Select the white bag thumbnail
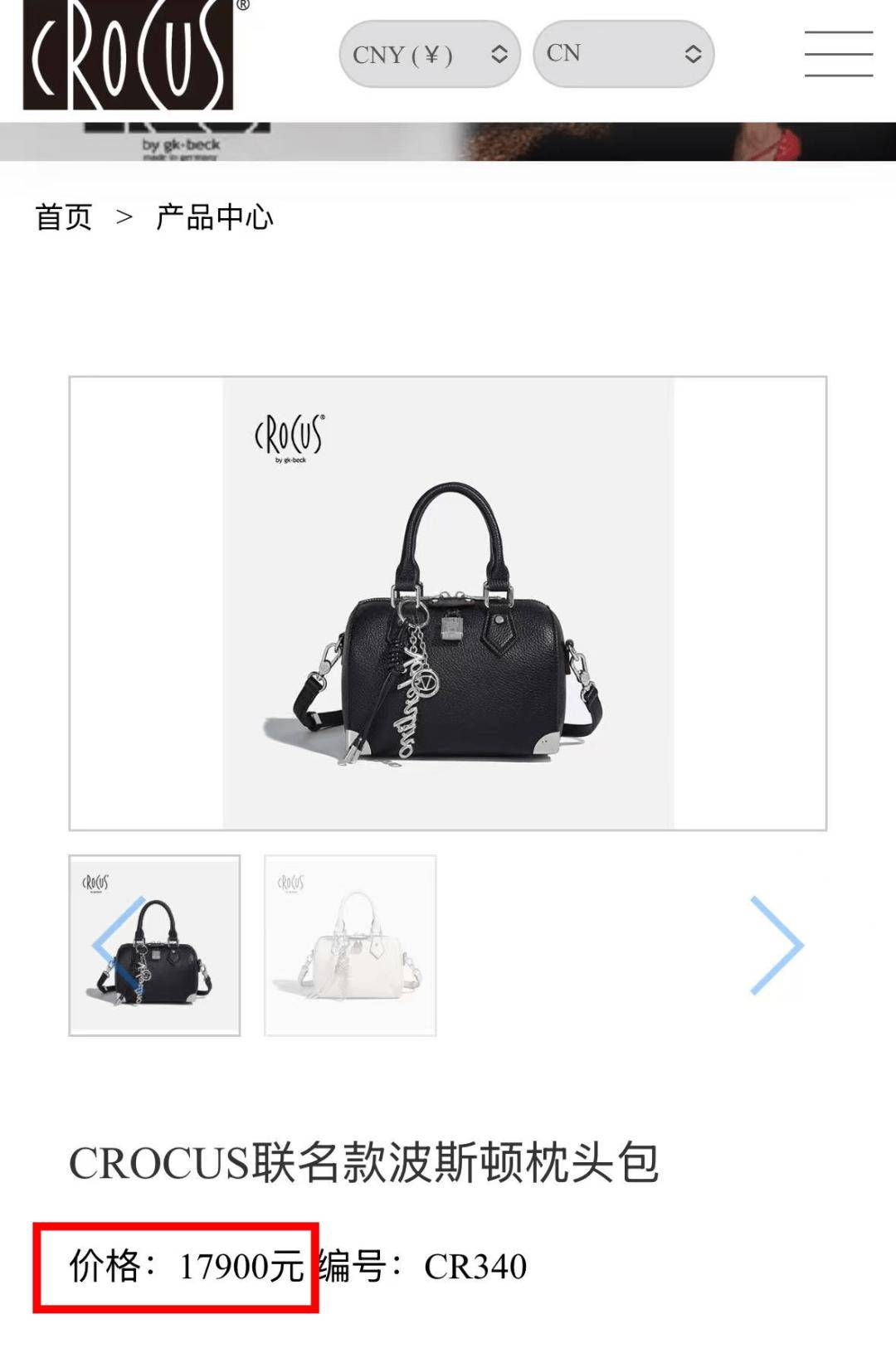896x1353 pixels. (x=350, y=946)
